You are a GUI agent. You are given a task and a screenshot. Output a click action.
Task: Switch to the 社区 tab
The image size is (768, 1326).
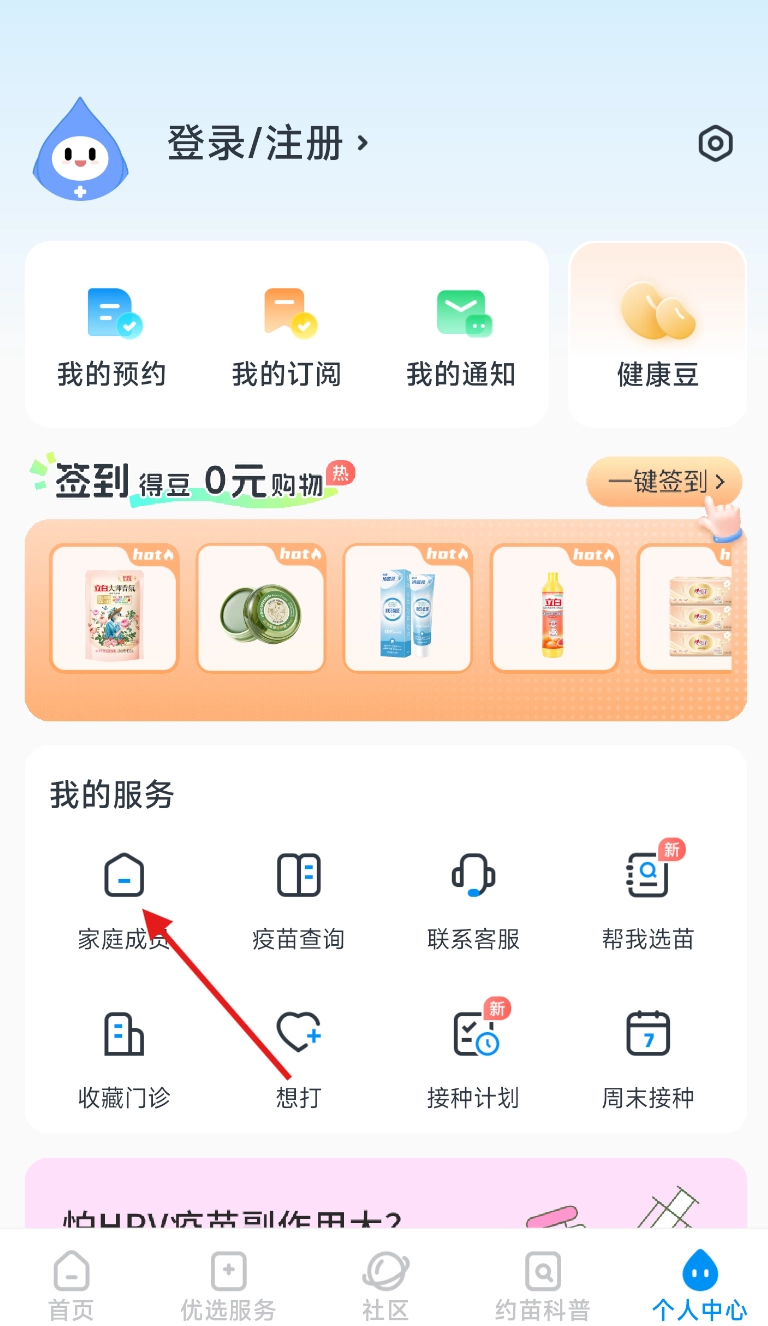(386, 1285)
